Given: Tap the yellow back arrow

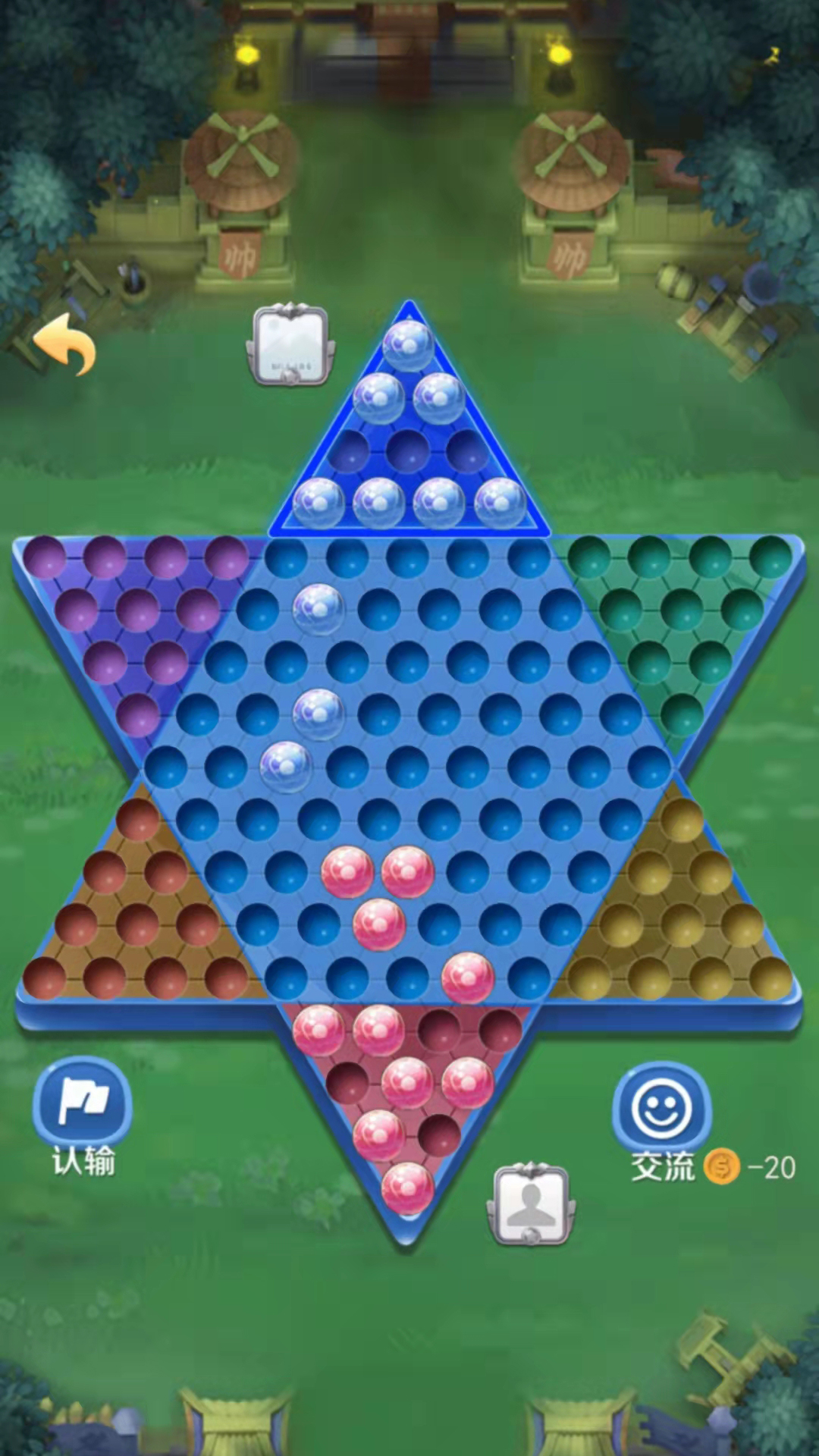Looking at the screenshot, I should click(67, 346).
